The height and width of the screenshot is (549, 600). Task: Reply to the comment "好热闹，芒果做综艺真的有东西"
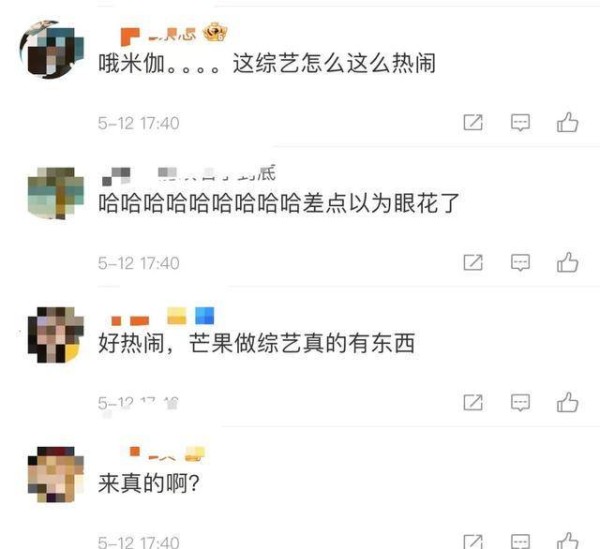[520, 402]
